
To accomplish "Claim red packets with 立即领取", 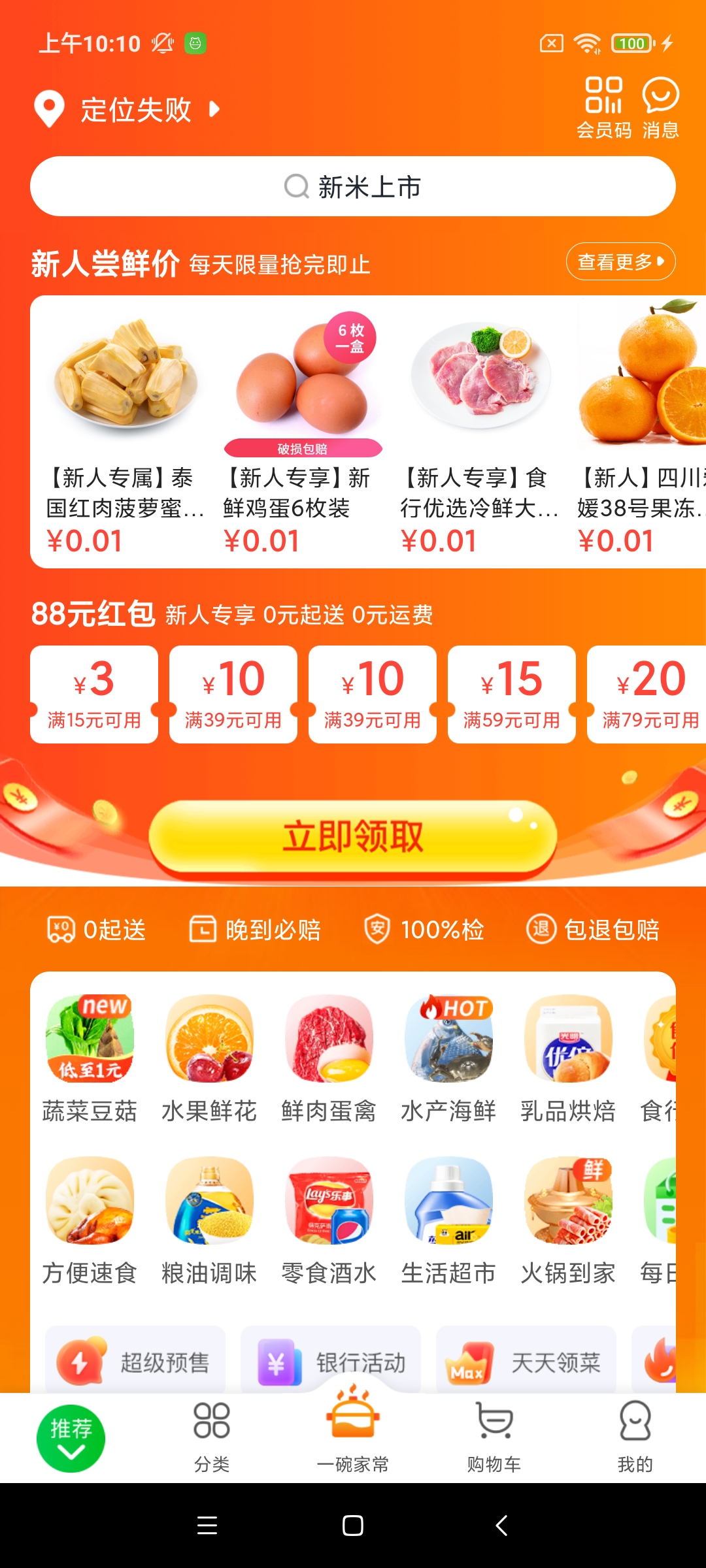I will pyautogui.click(x=353, y=837).
